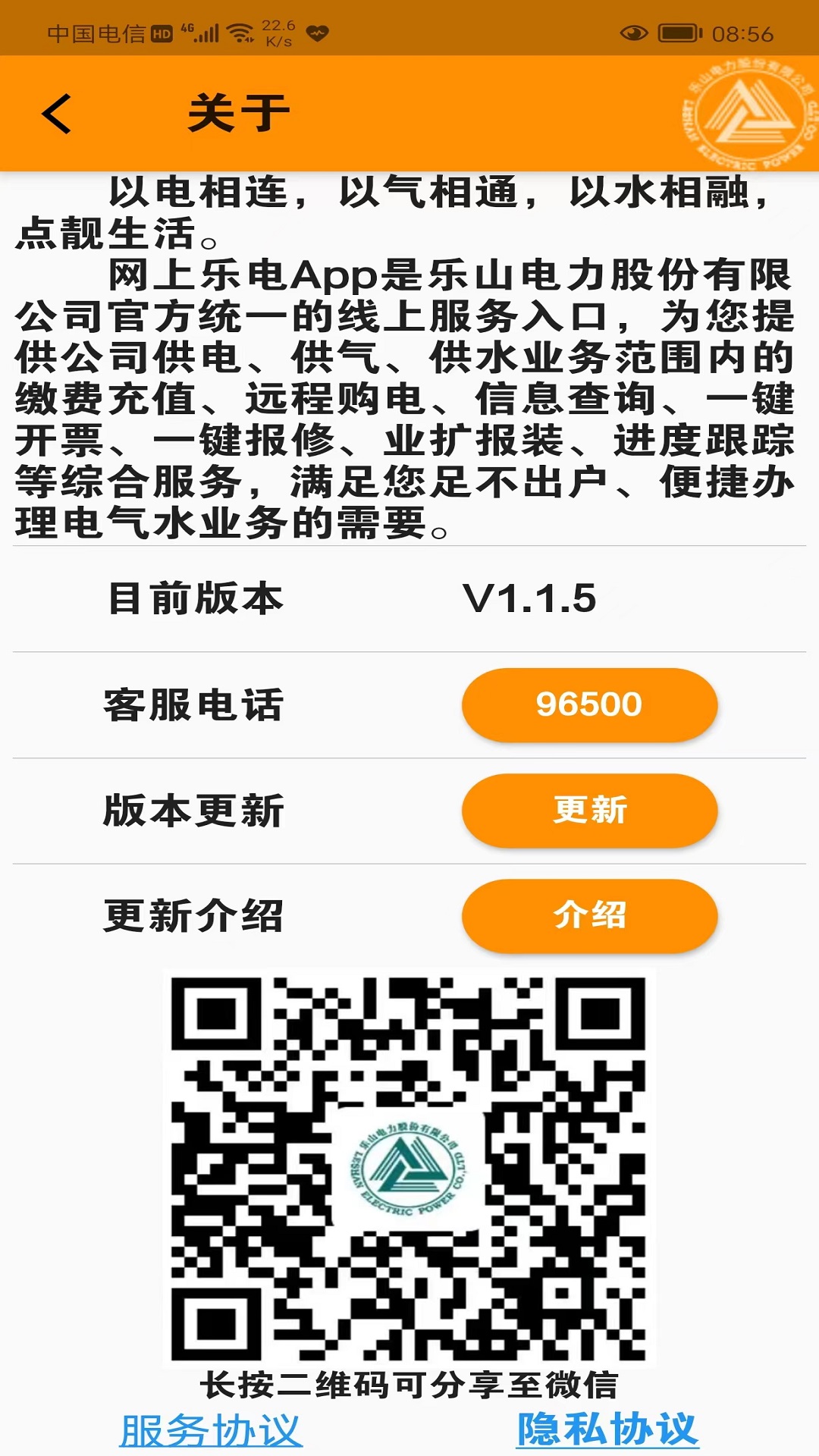Open the battery indicator in status bar
Image resolution: width=819 pixels, height=1456 pixels.
point(677,32)
